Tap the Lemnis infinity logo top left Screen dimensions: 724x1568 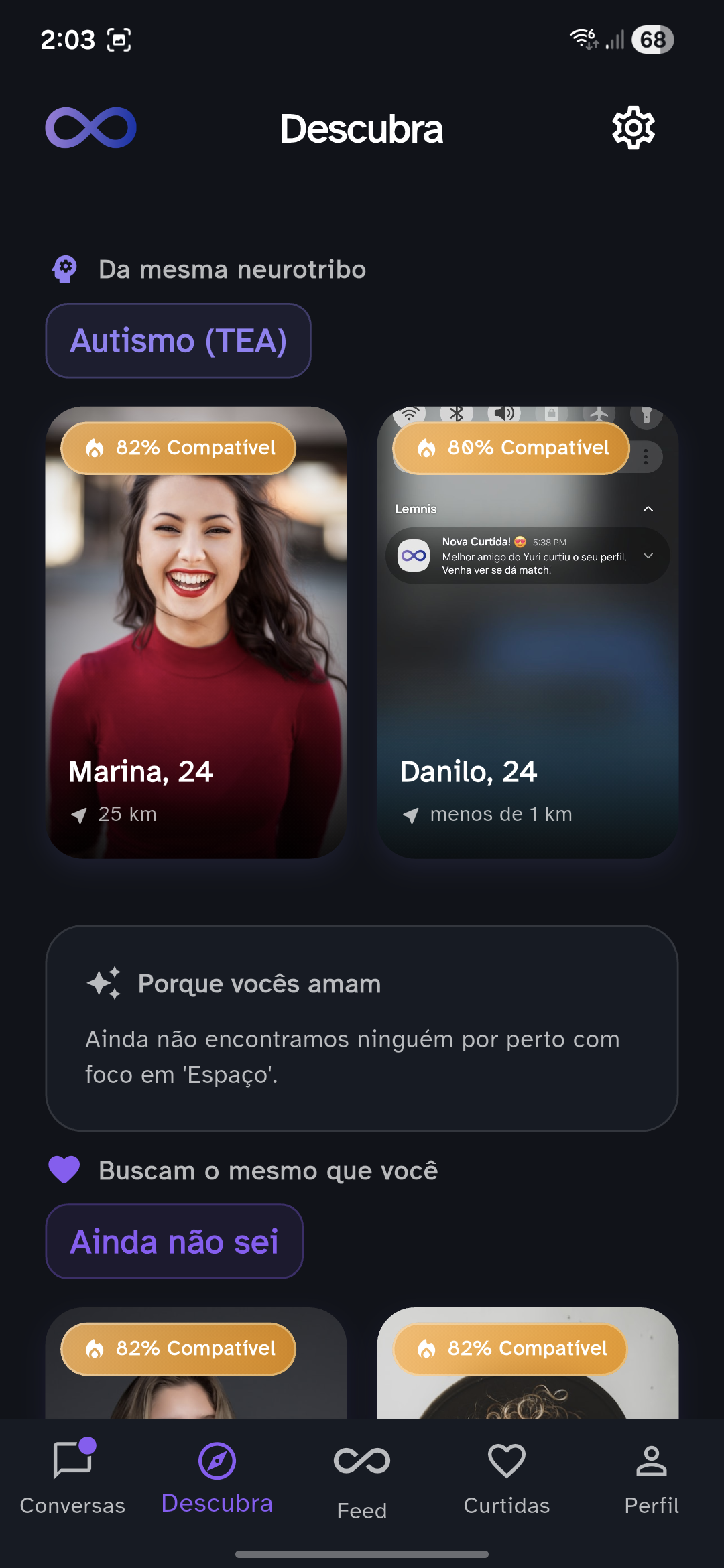coord(93,127)
